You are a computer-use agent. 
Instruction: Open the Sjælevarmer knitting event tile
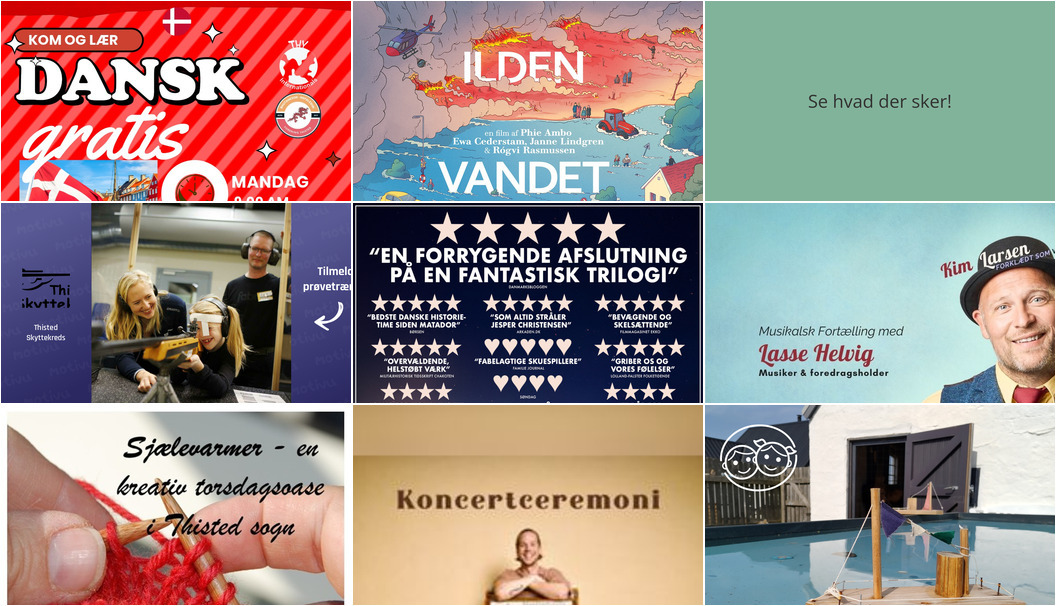pyautogui.click(x=175, y=505)
